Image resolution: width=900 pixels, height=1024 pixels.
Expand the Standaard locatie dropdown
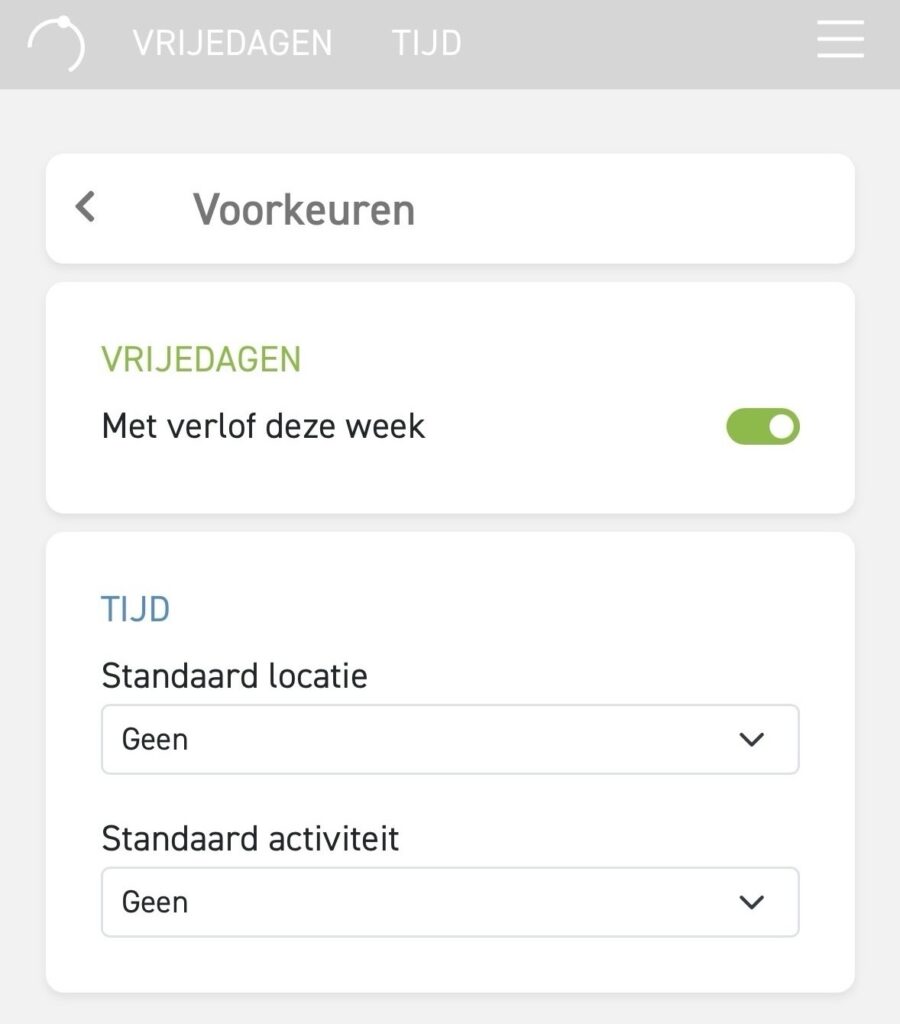[x=450, y=740]
